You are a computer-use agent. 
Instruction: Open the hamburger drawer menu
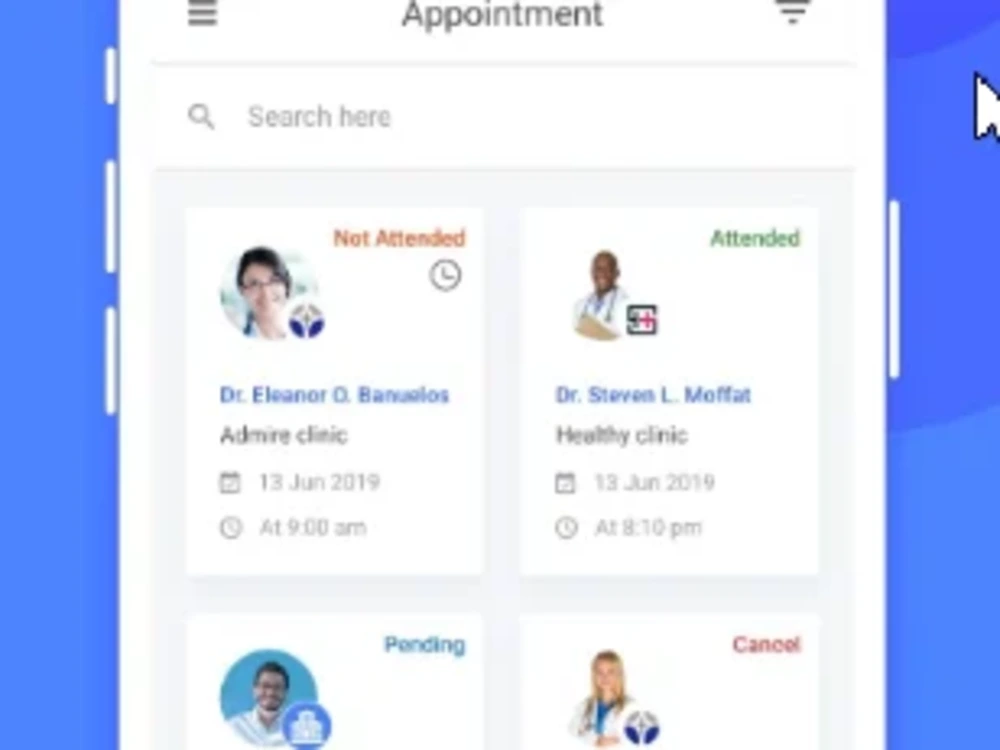tap(202, 14)
